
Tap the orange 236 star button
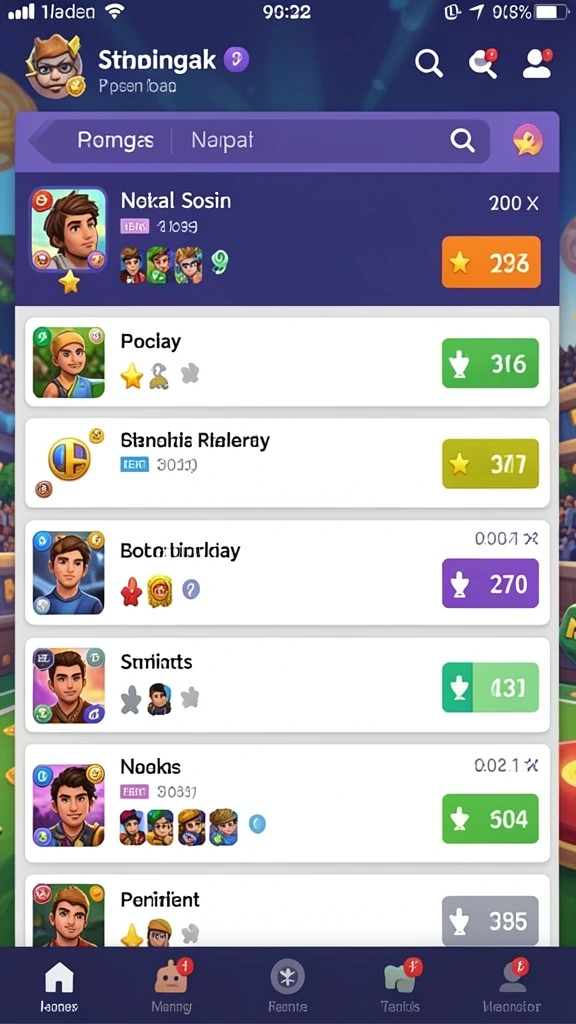(x=491, y=263)
